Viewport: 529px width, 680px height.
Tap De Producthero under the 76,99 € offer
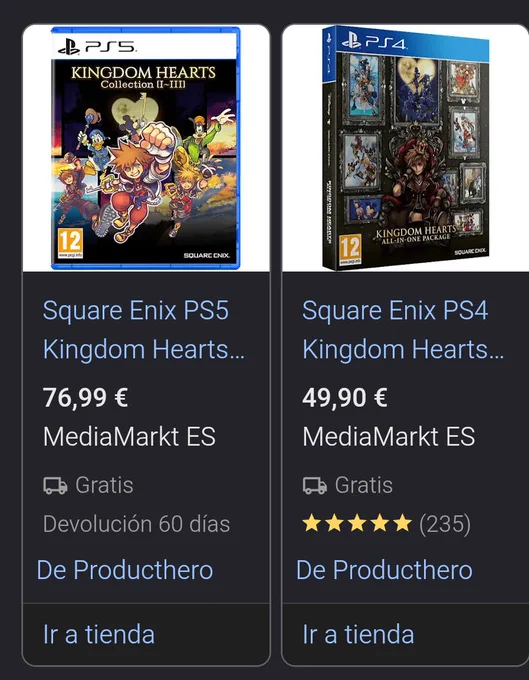click(125, 569)
